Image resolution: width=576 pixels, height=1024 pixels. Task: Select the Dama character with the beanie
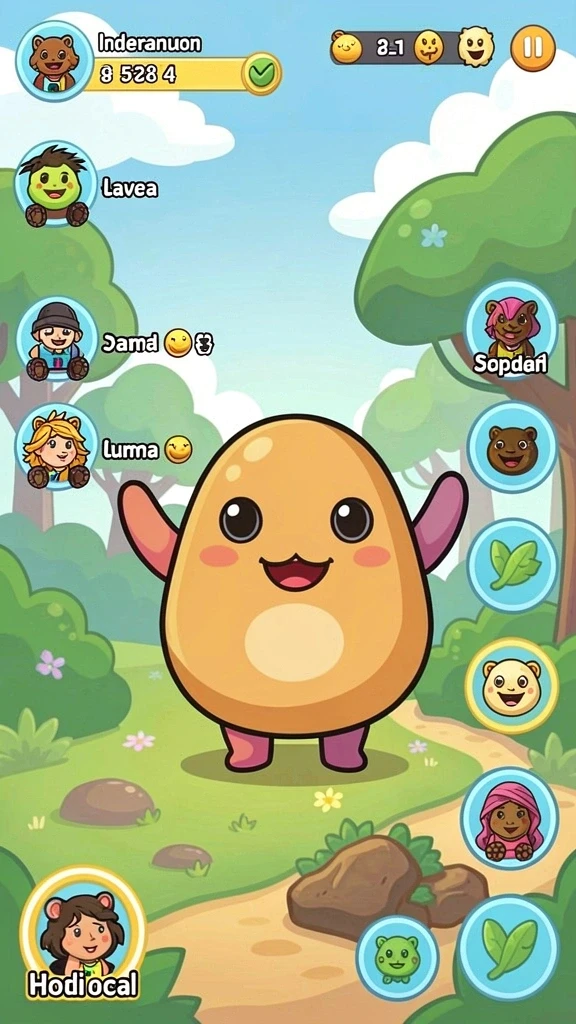click(x=56, y=340)
